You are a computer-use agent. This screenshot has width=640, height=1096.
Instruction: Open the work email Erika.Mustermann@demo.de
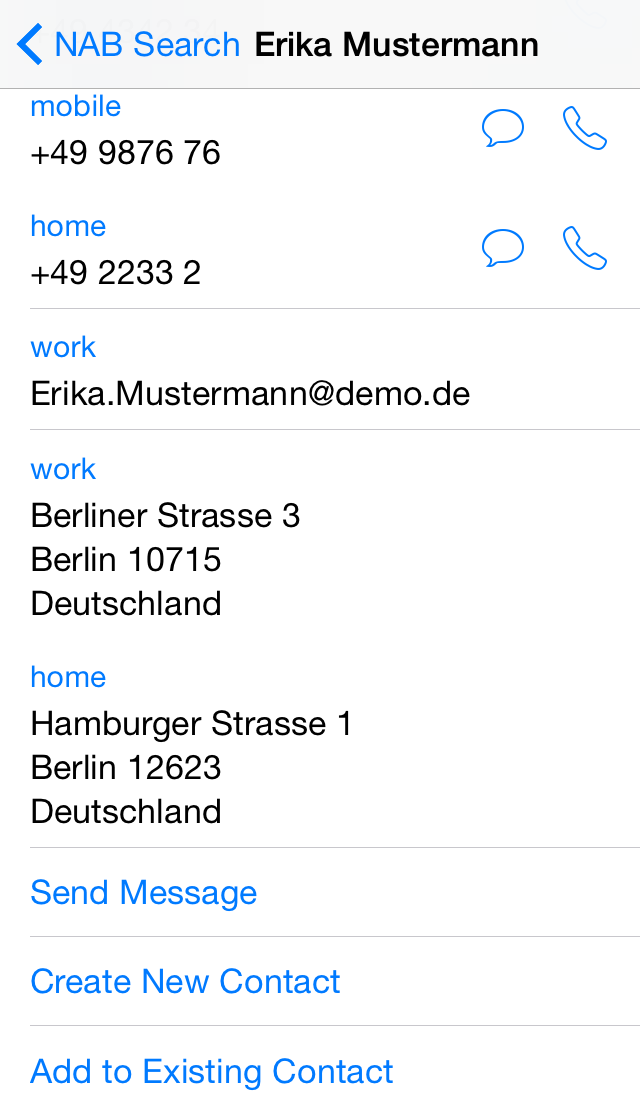point(335,370)
